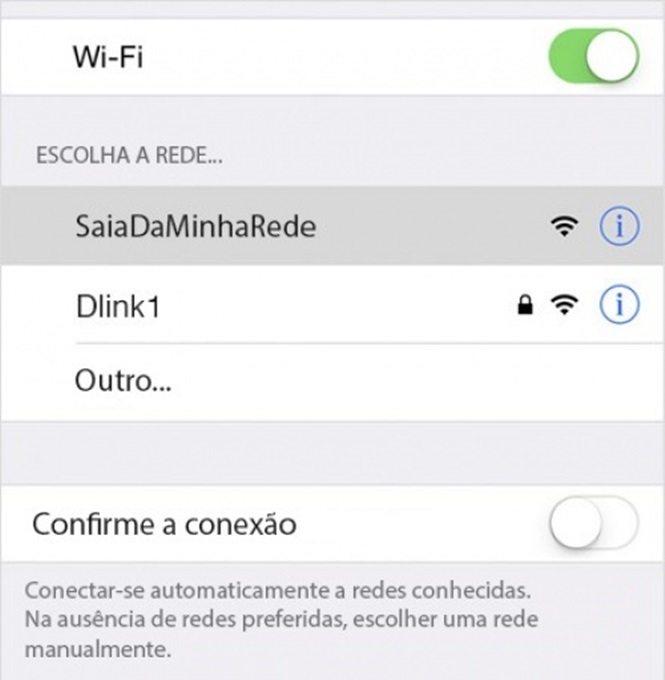Enable Confirme a conexão switch
The width and height of the screenshot is (665, 680).
point(593,523)
